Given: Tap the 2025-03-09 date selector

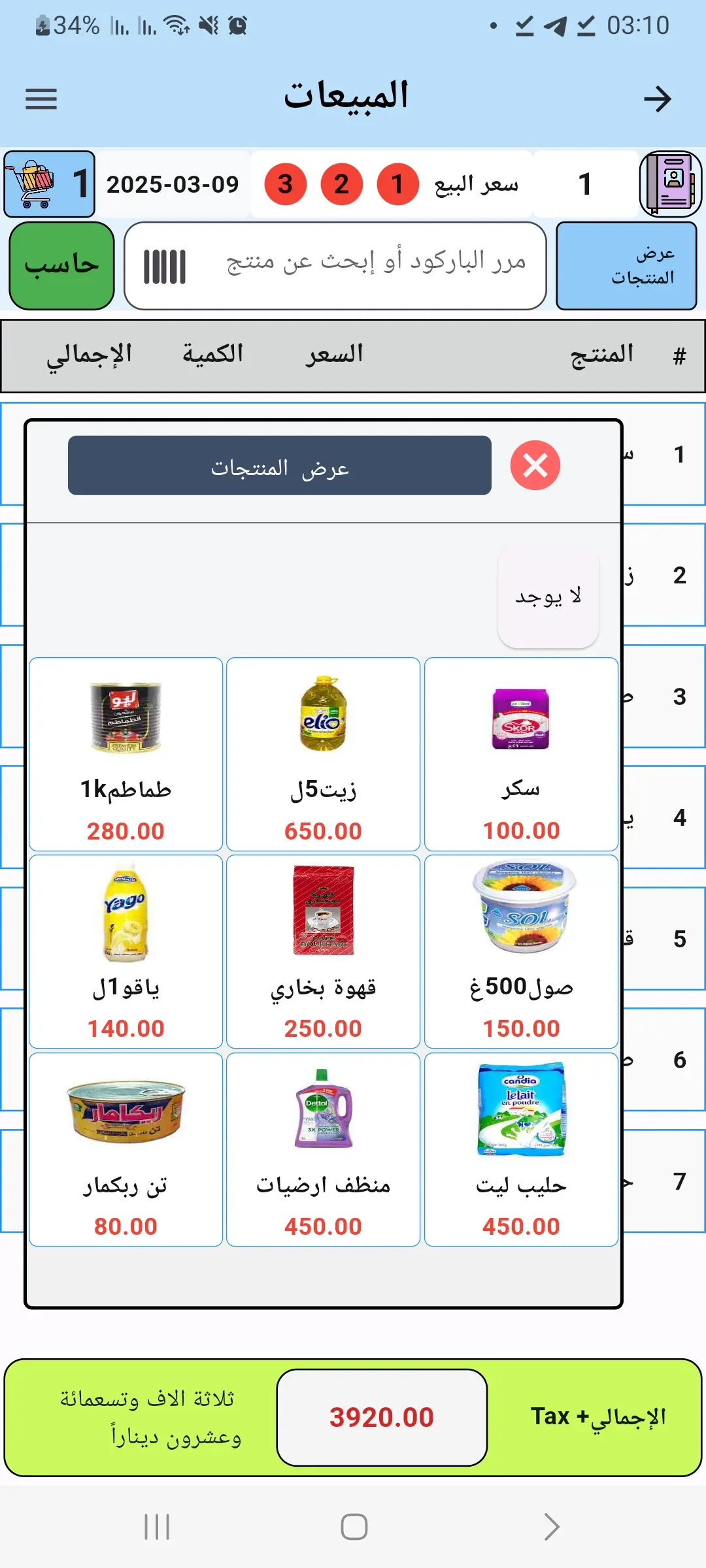Looking at the screenshot, I should click(x=171, y=184).
